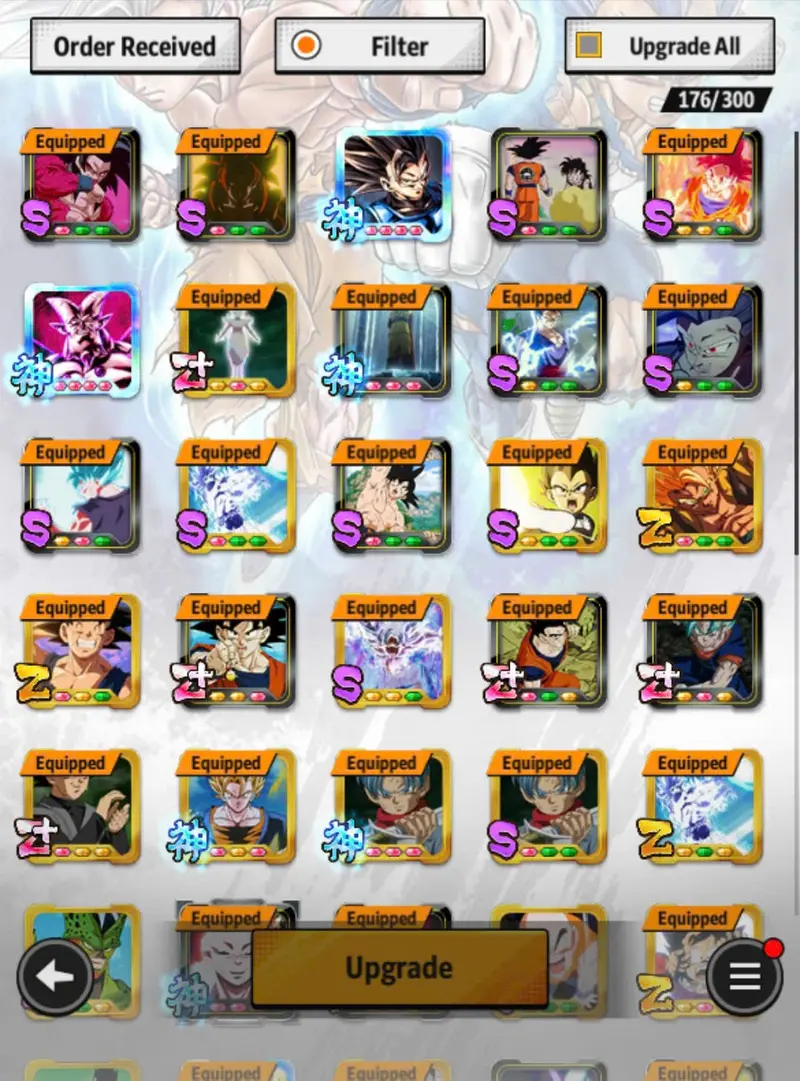Viewport: 800px width, 1081px height.
Task: Open the Order Received sort button
Action: pos(135,46)
